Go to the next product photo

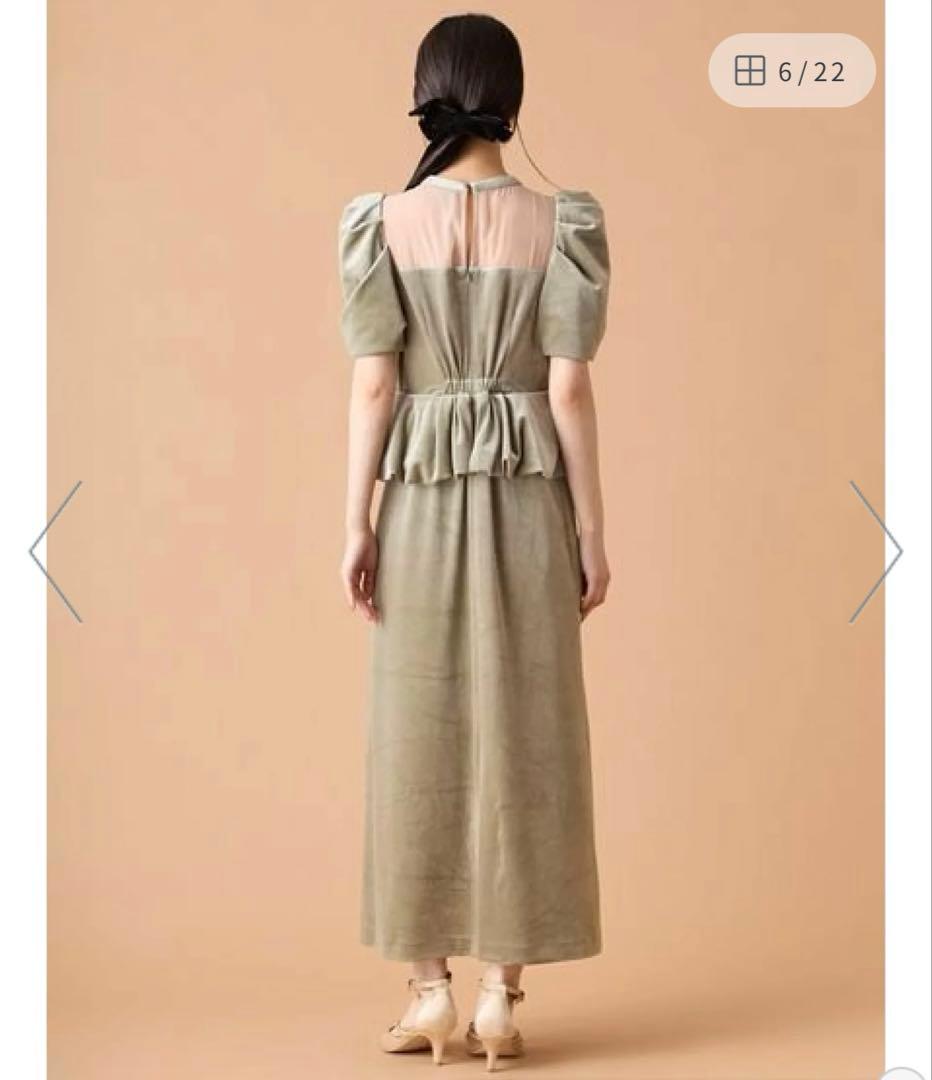875,551
